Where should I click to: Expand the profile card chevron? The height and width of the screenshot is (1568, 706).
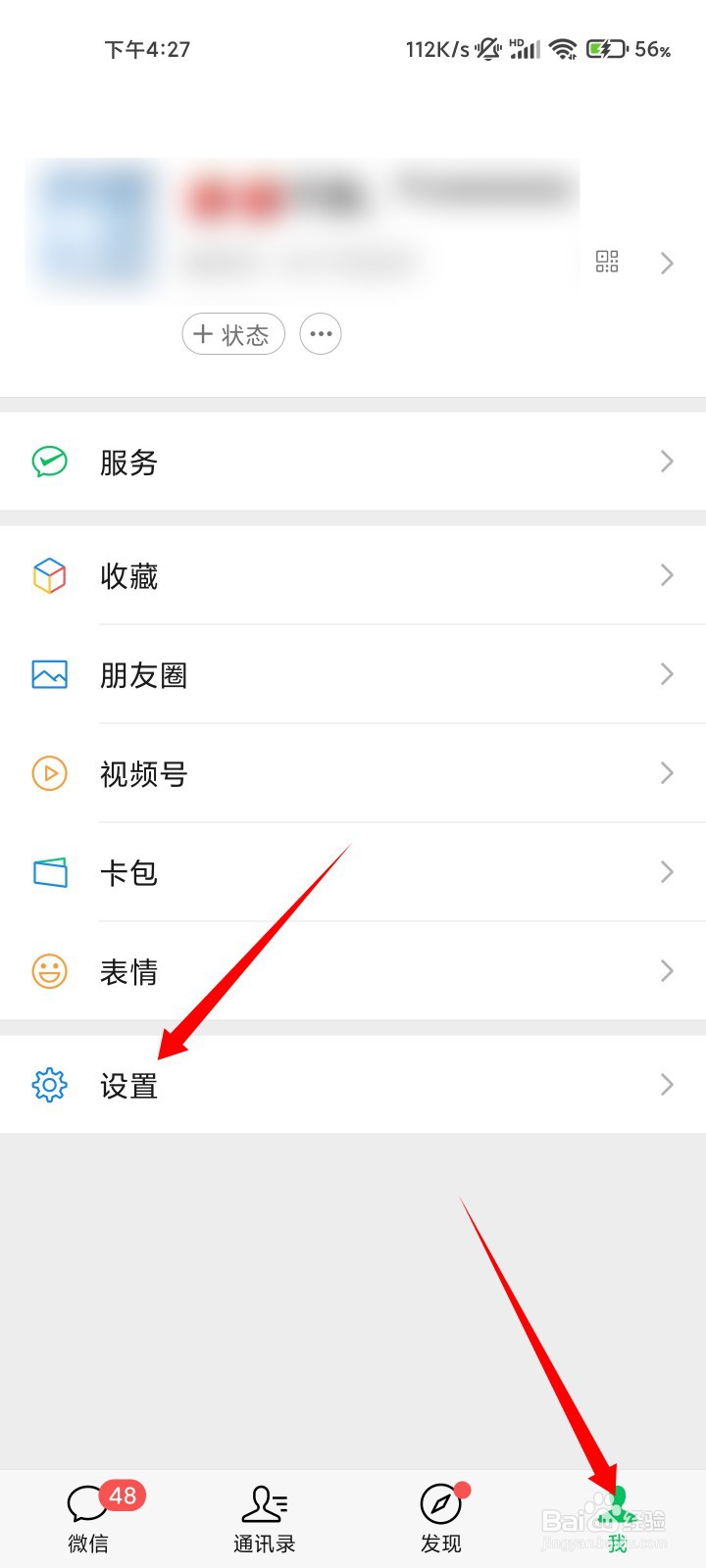point(668,263)
